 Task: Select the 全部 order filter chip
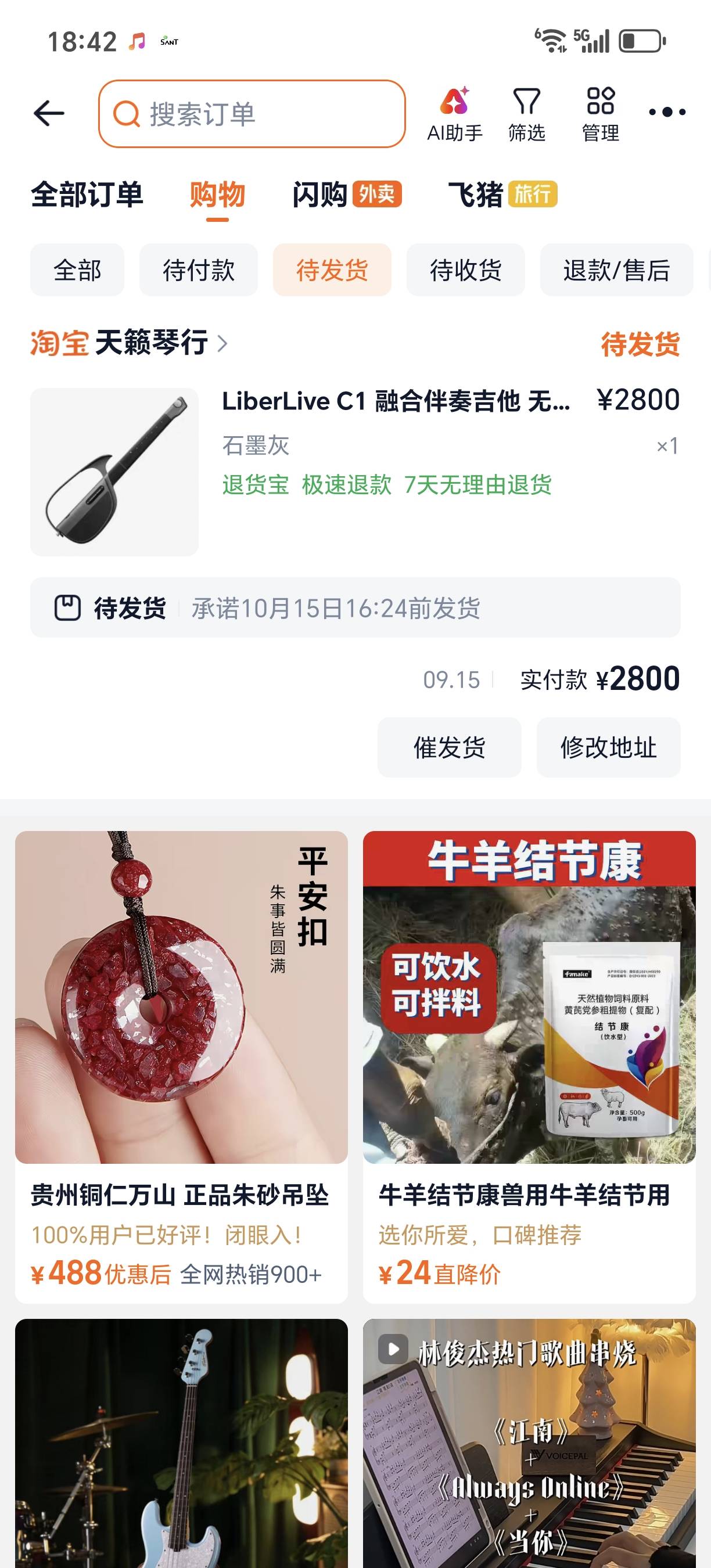pos(77,269)
